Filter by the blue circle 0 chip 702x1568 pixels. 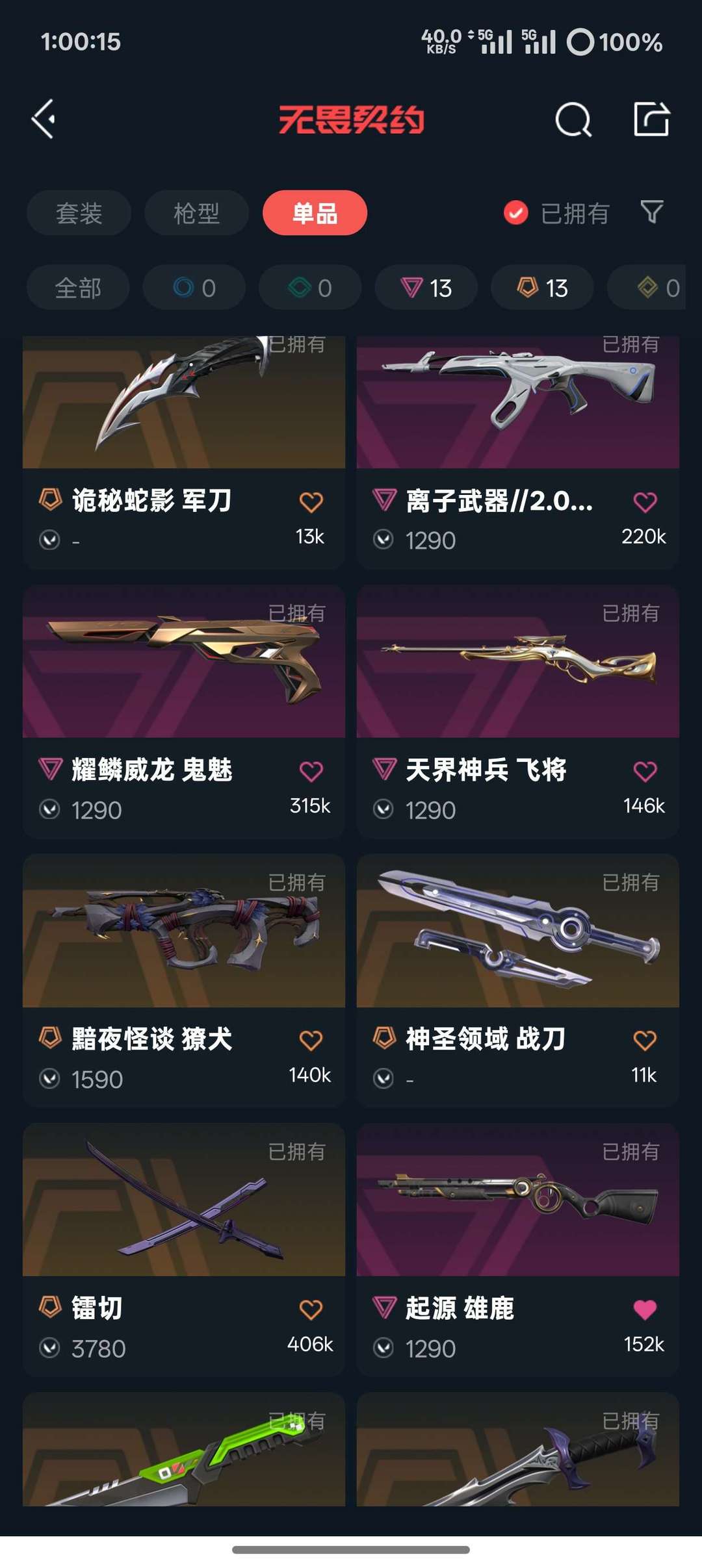pos(194,288)
